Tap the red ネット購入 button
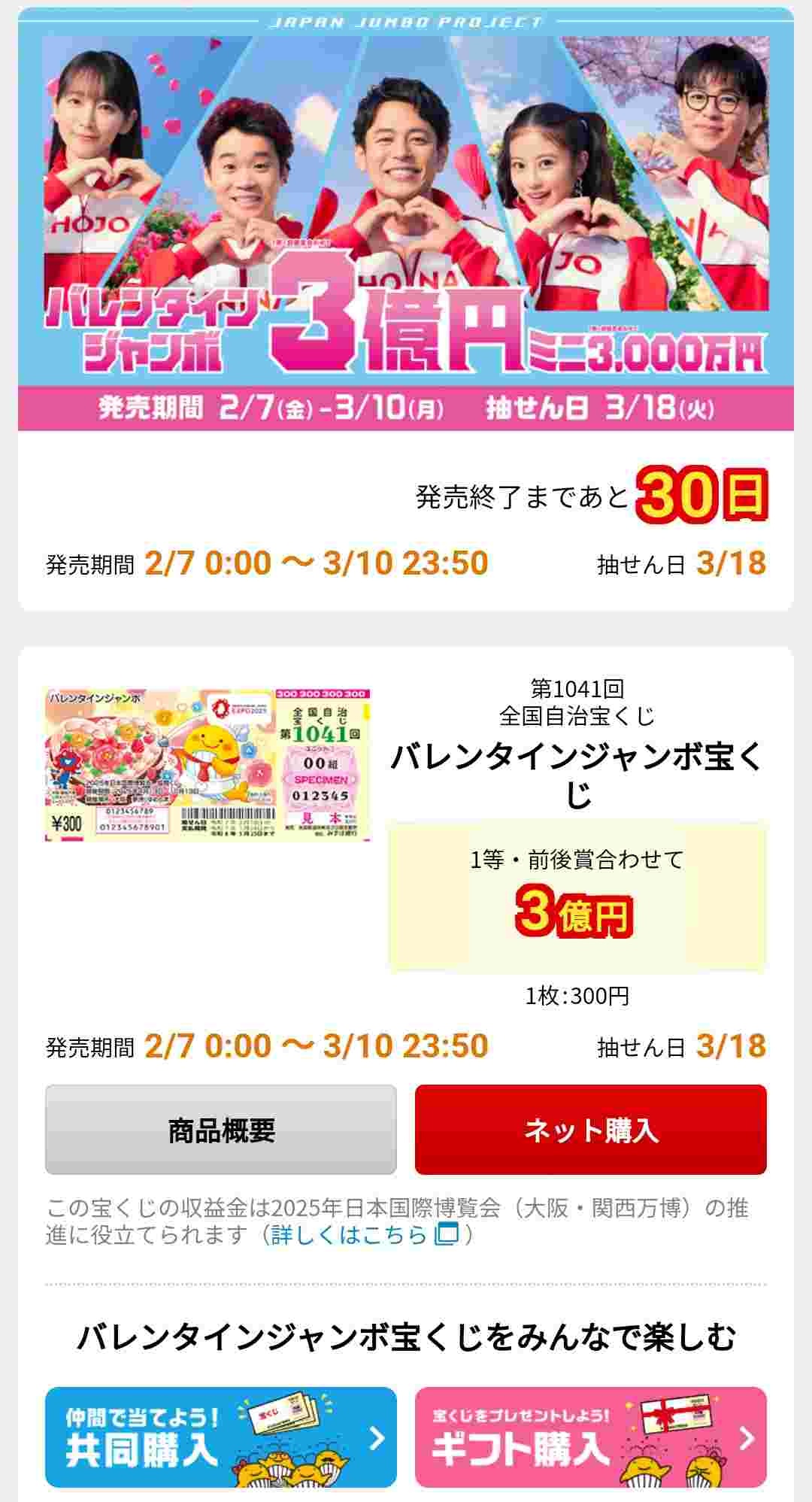 click(x=590, y=1129)
